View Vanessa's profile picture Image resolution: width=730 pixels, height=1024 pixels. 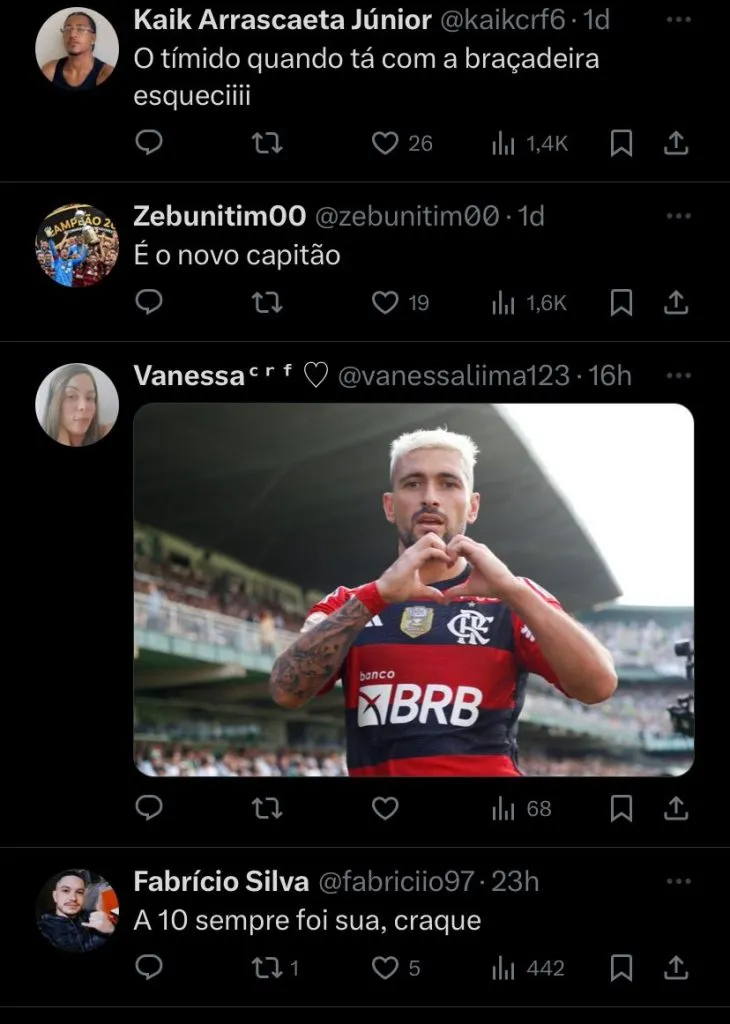click(77, 405)
